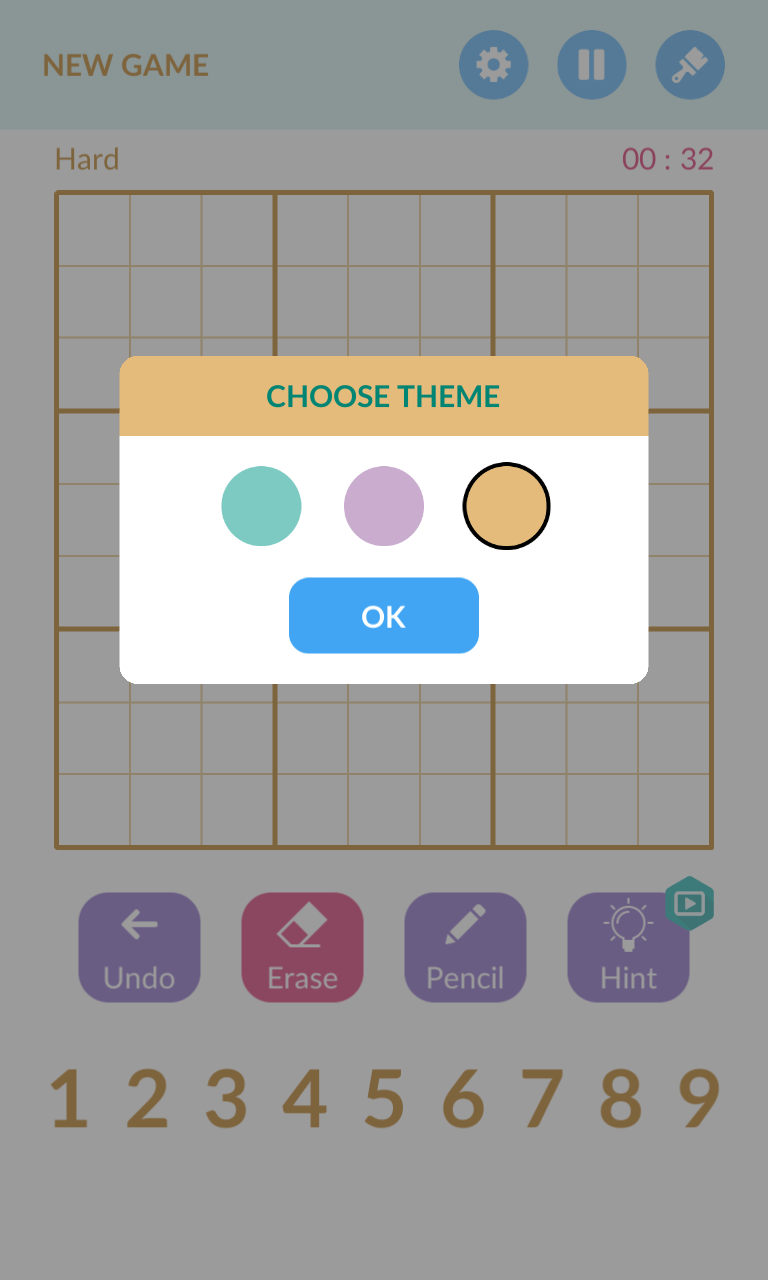Select the teal theme color

click(x=261, y=506)
